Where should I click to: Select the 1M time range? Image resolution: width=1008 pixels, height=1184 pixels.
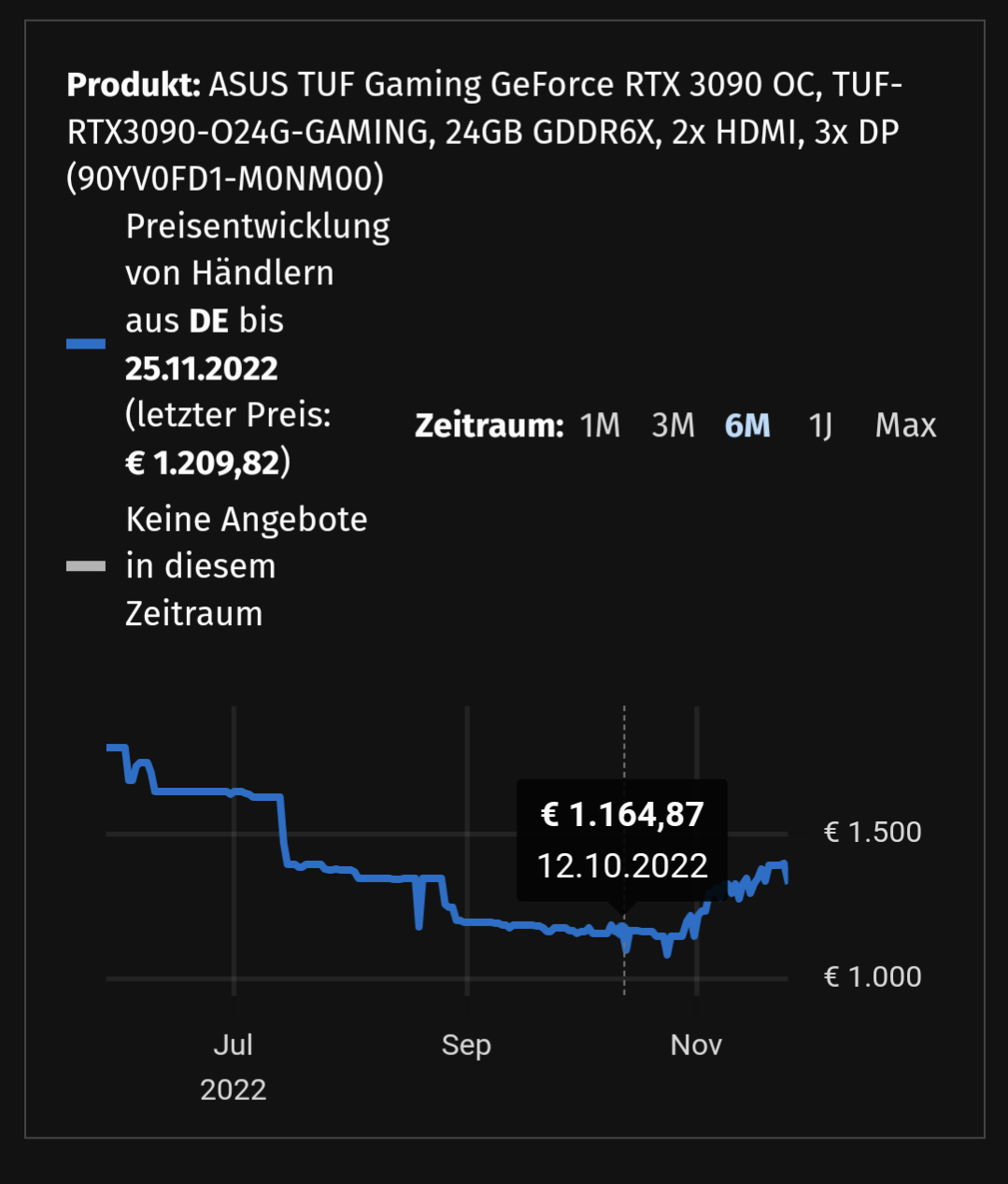600,425
